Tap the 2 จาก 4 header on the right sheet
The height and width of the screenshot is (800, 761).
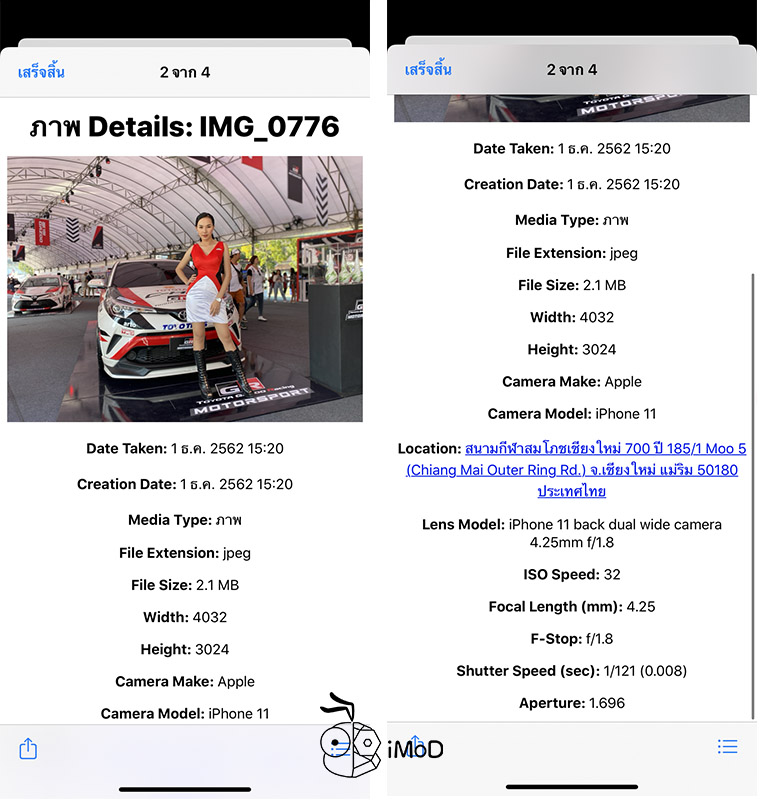572,69
